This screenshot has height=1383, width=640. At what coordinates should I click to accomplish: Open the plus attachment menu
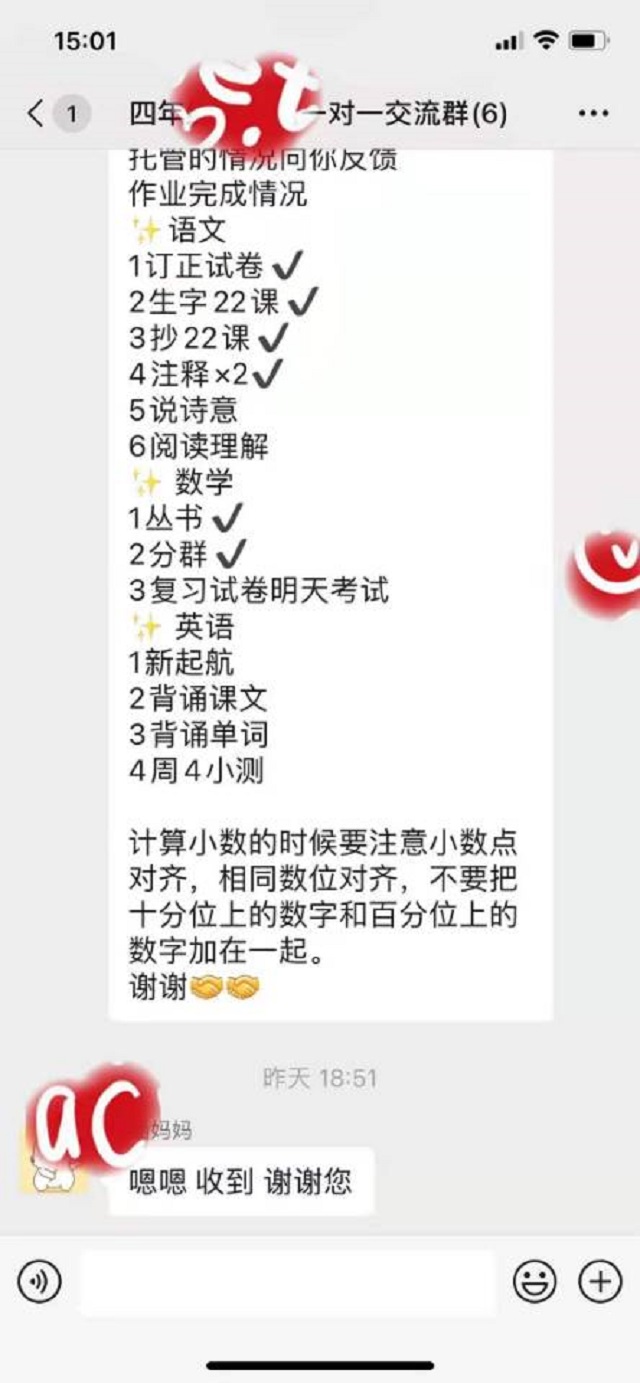tap(600, 1281)
